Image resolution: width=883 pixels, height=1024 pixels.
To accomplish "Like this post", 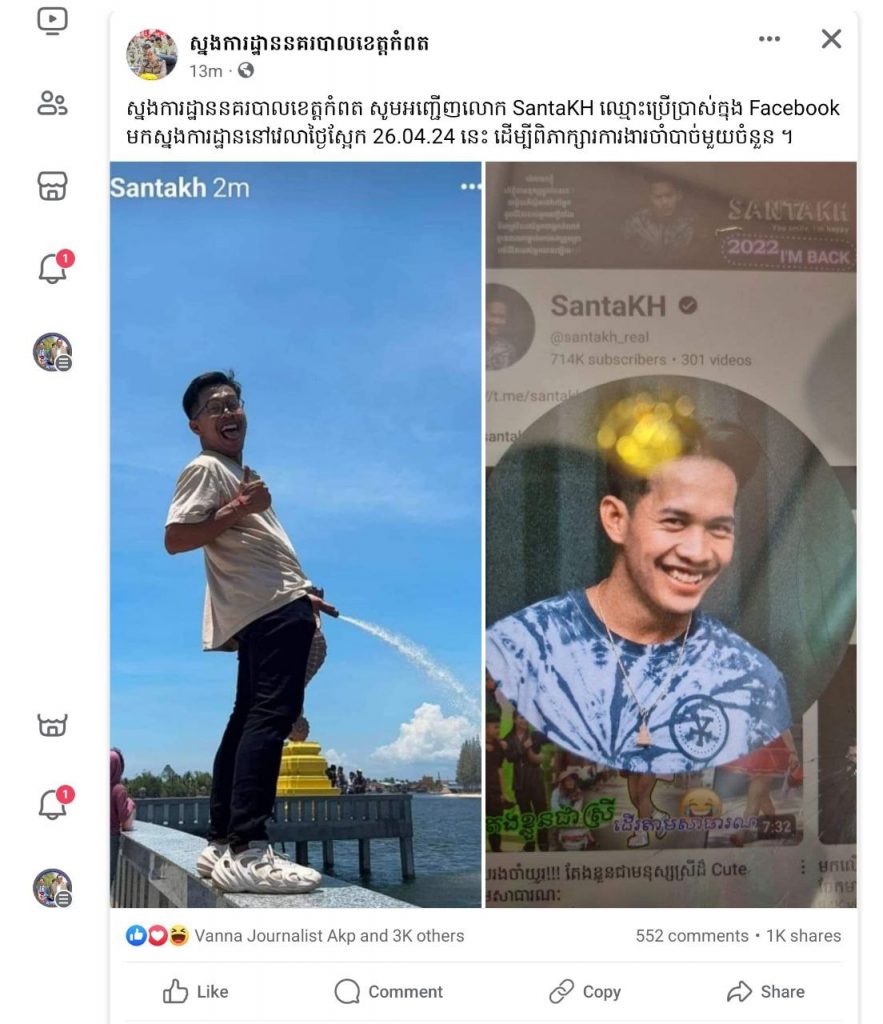I will 196,991.
